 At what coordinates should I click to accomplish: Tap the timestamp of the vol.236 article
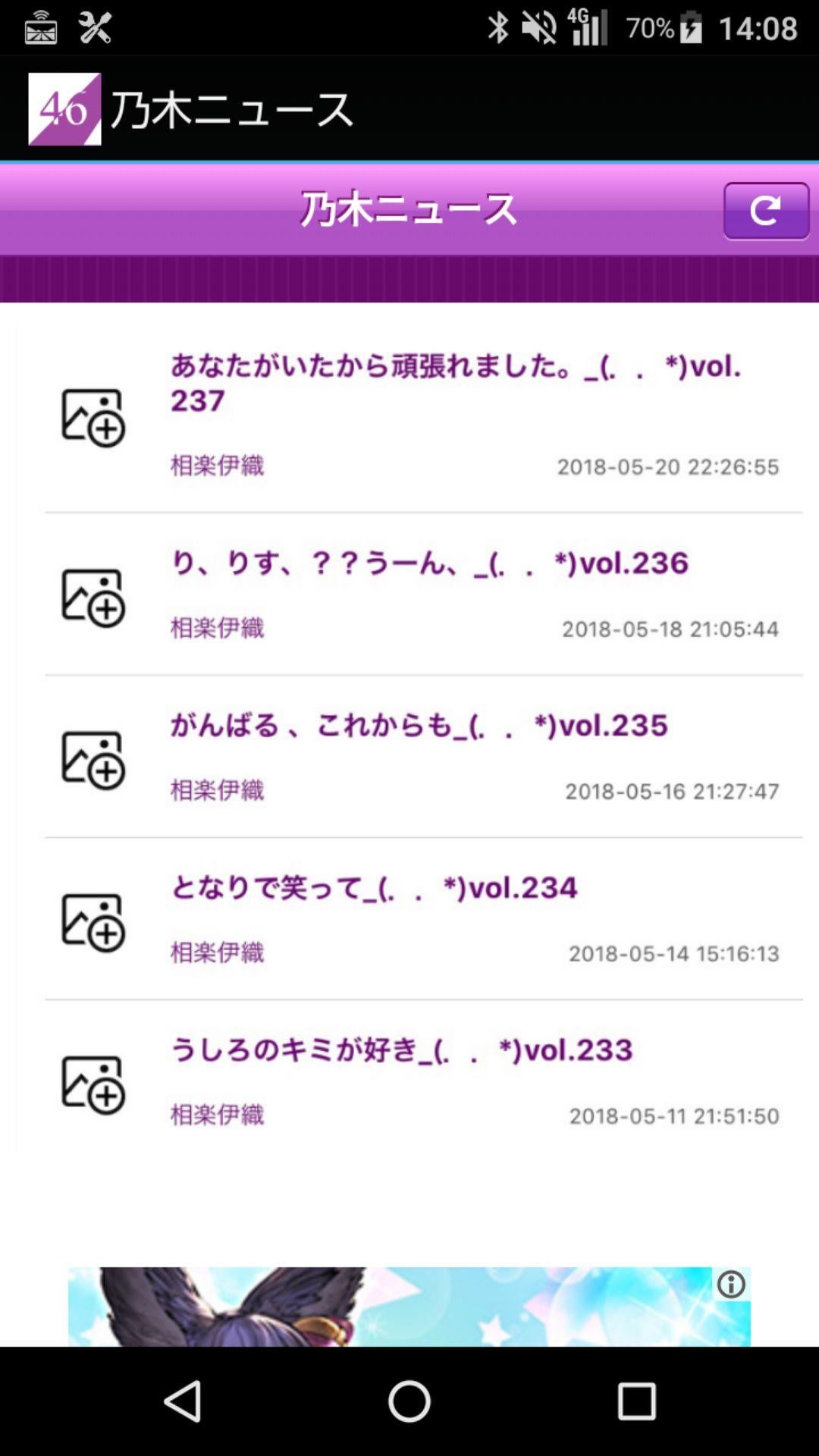(670, 628)
